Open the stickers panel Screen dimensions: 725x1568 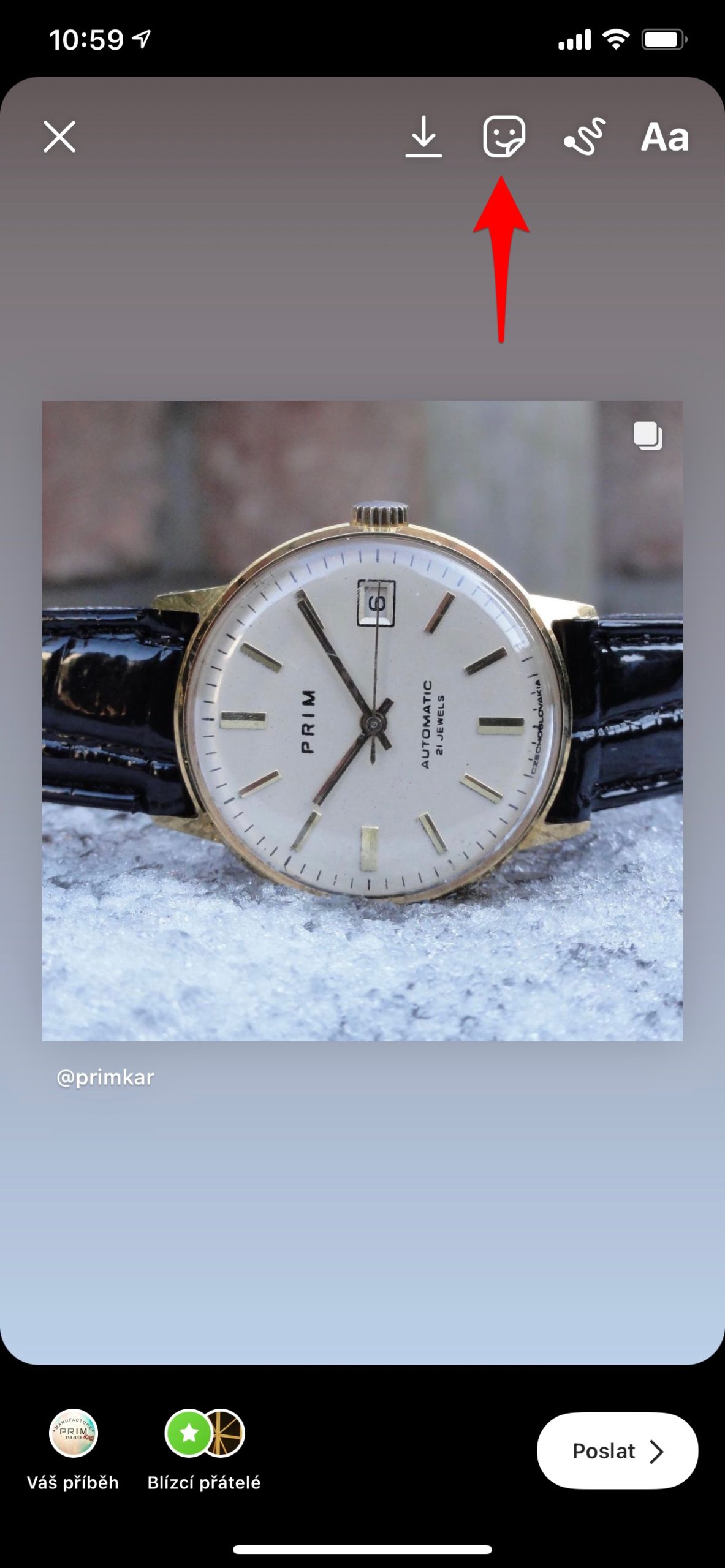(x=504, y=136)
